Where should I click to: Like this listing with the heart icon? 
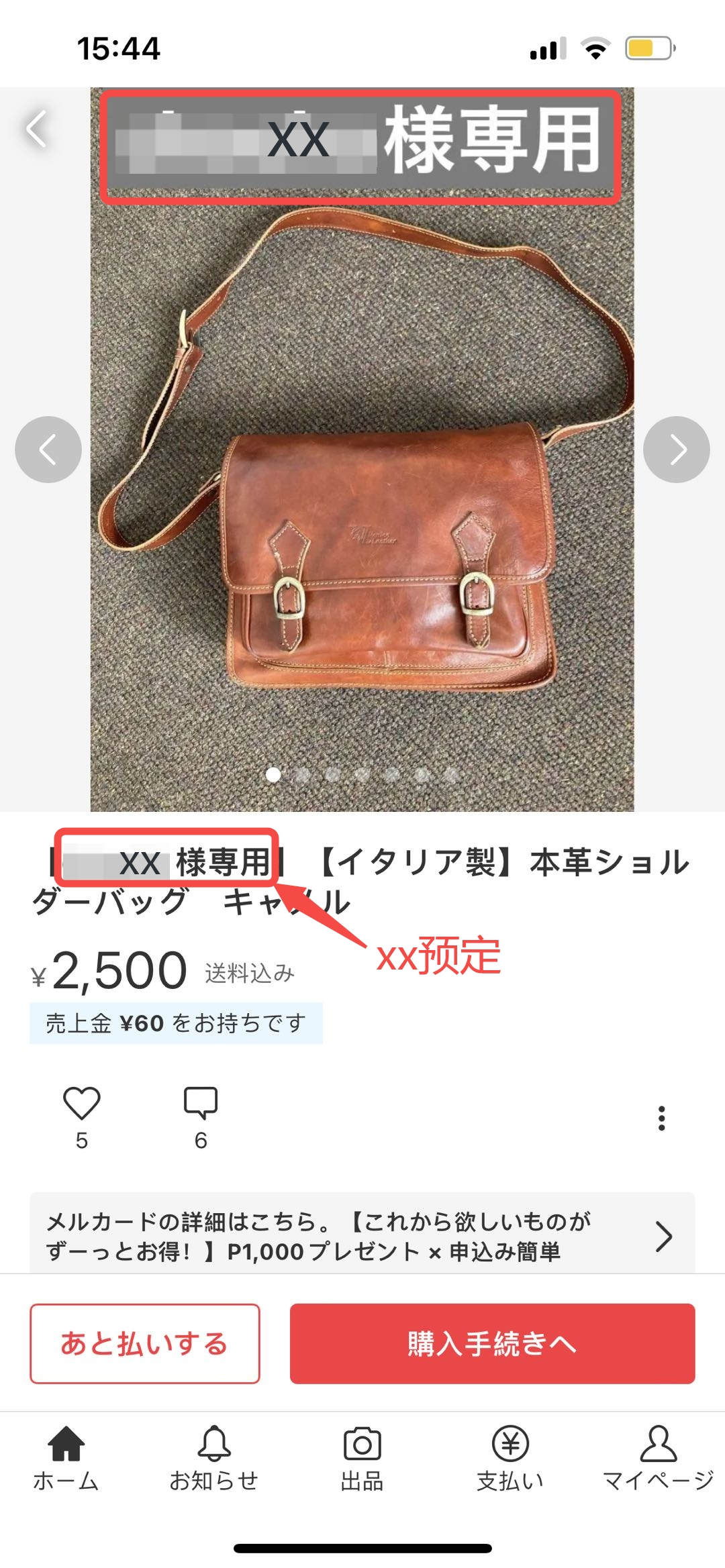(82, 1104)
